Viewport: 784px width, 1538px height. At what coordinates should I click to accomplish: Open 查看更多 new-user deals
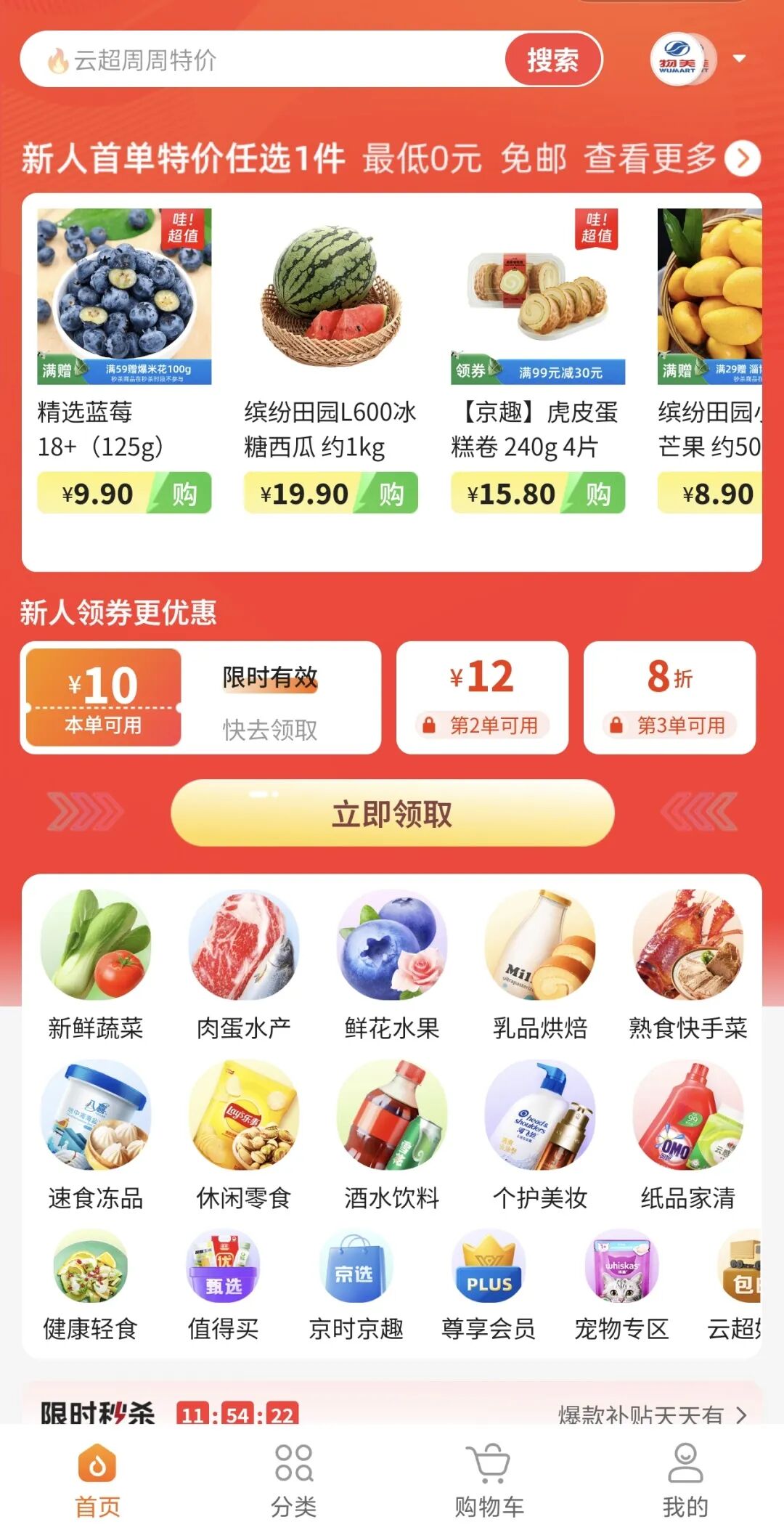tap(671, 158)
